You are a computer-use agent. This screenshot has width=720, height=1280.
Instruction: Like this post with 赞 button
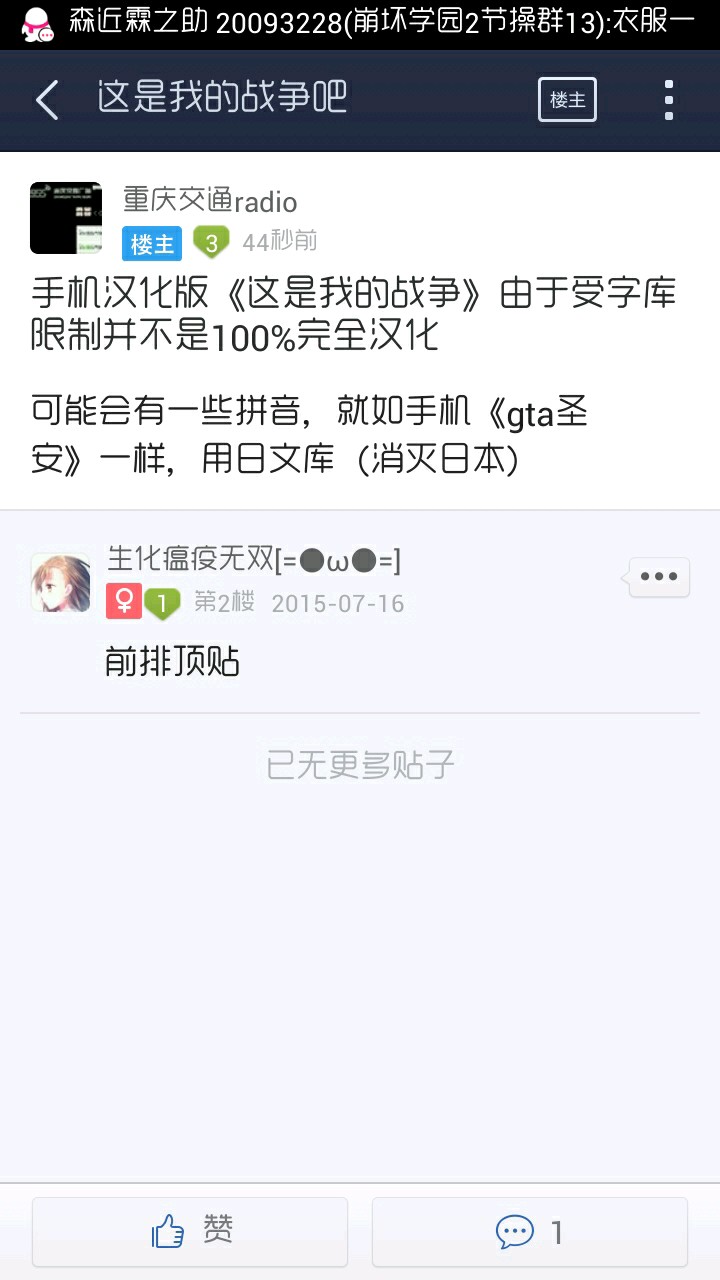coord(190,1231)
